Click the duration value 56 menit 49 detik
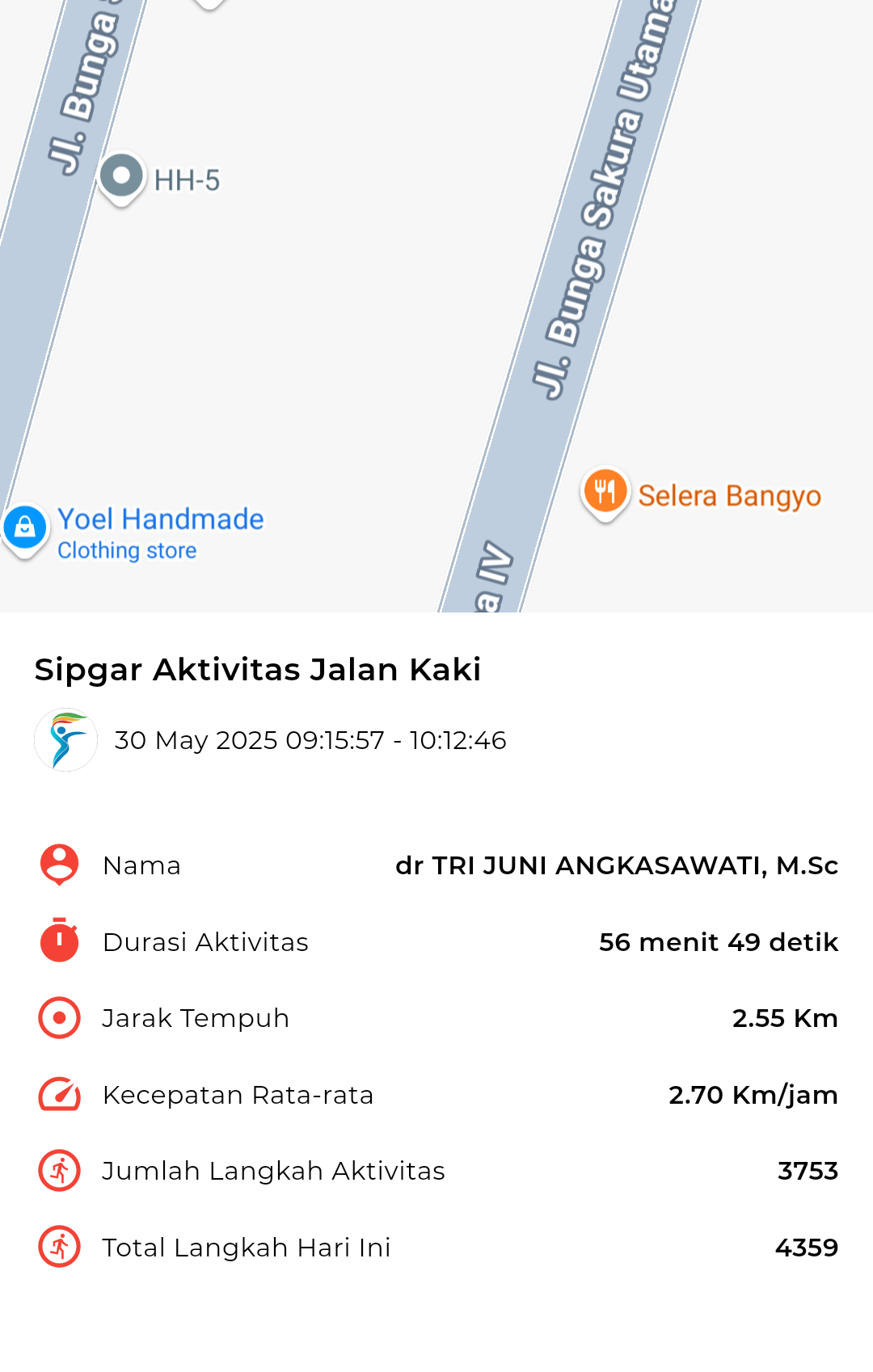 tap(718, 941)
